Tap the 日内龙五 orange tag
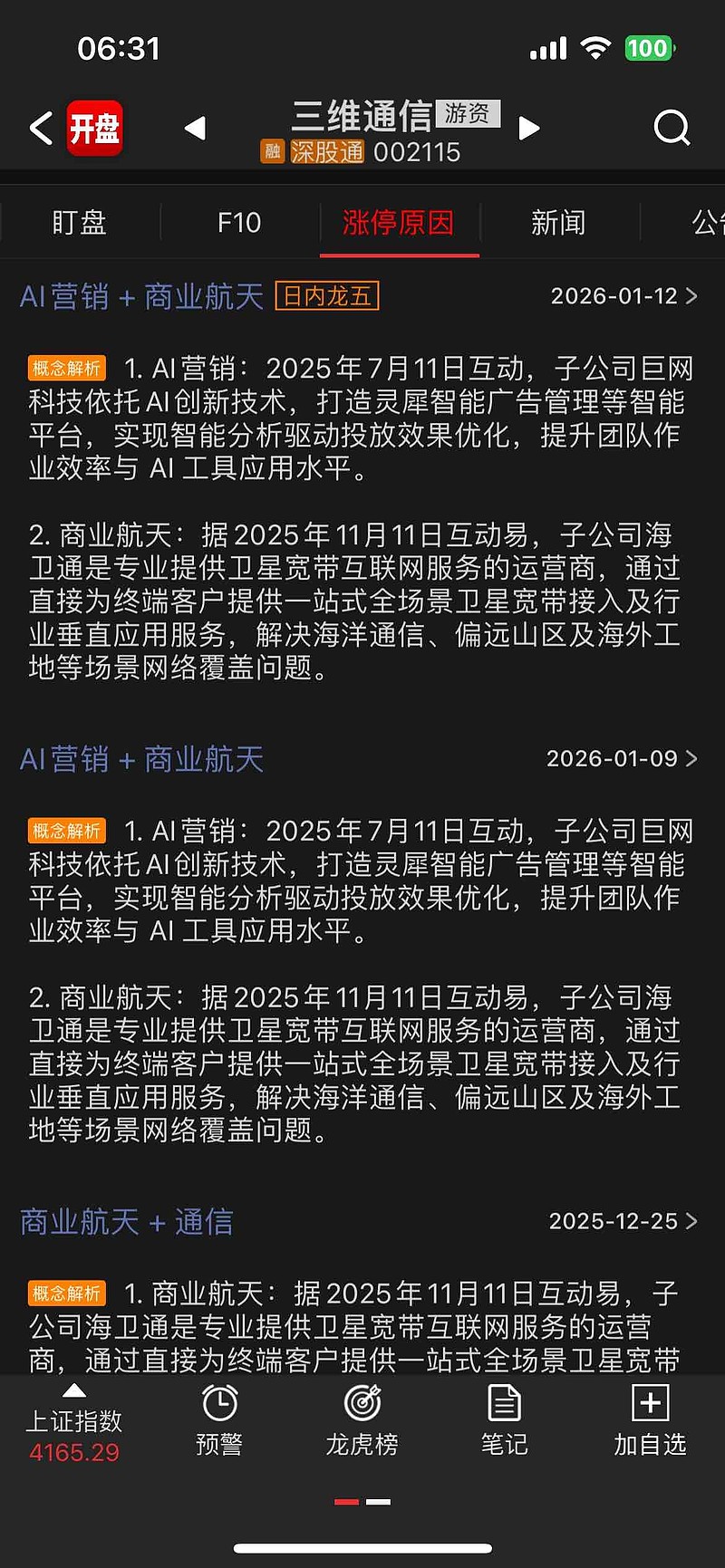The width and height of the screenshot is (725, 1568). click(x=326, y=297)
